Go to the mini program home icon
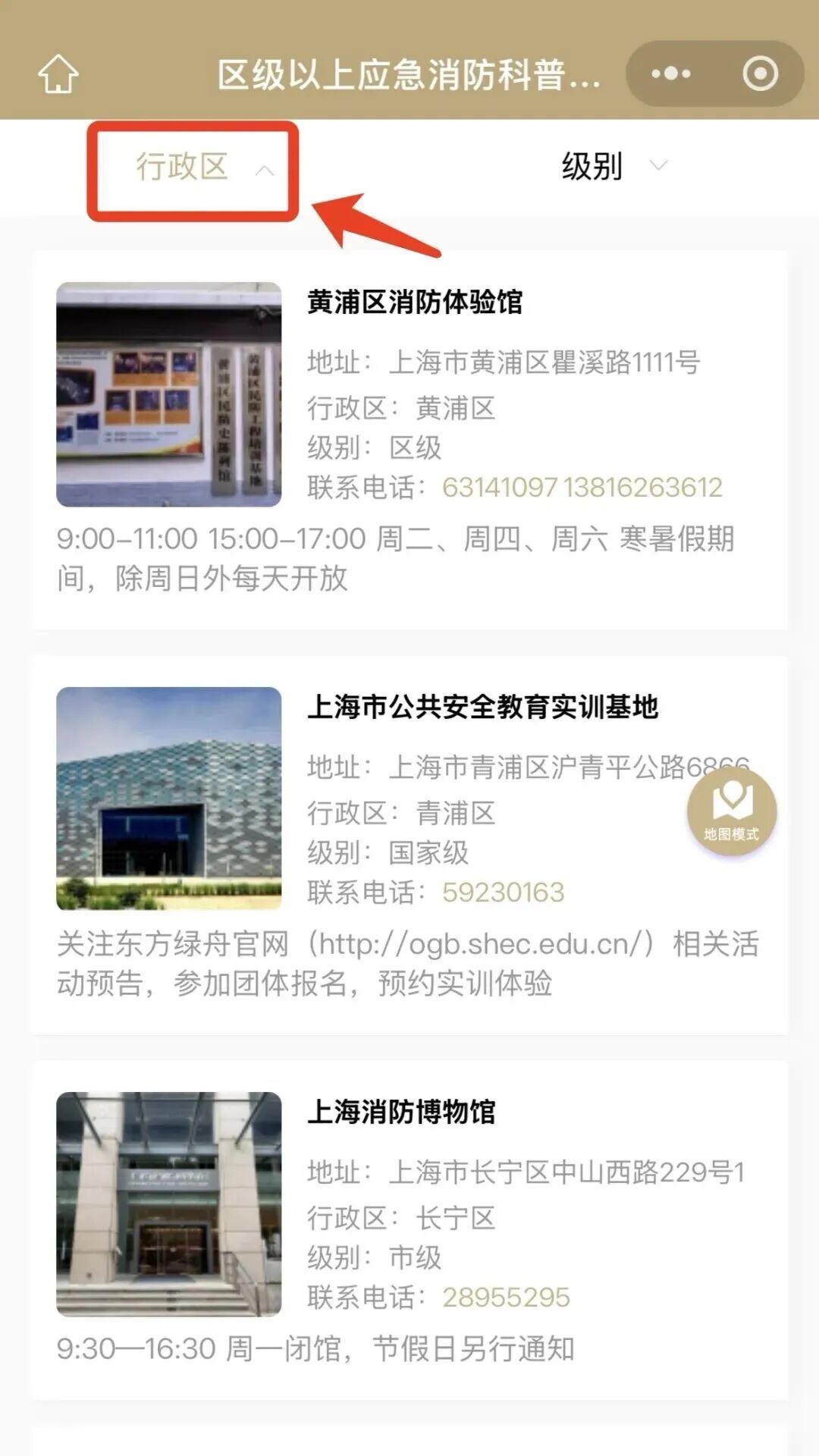 [x=58, y=74]
